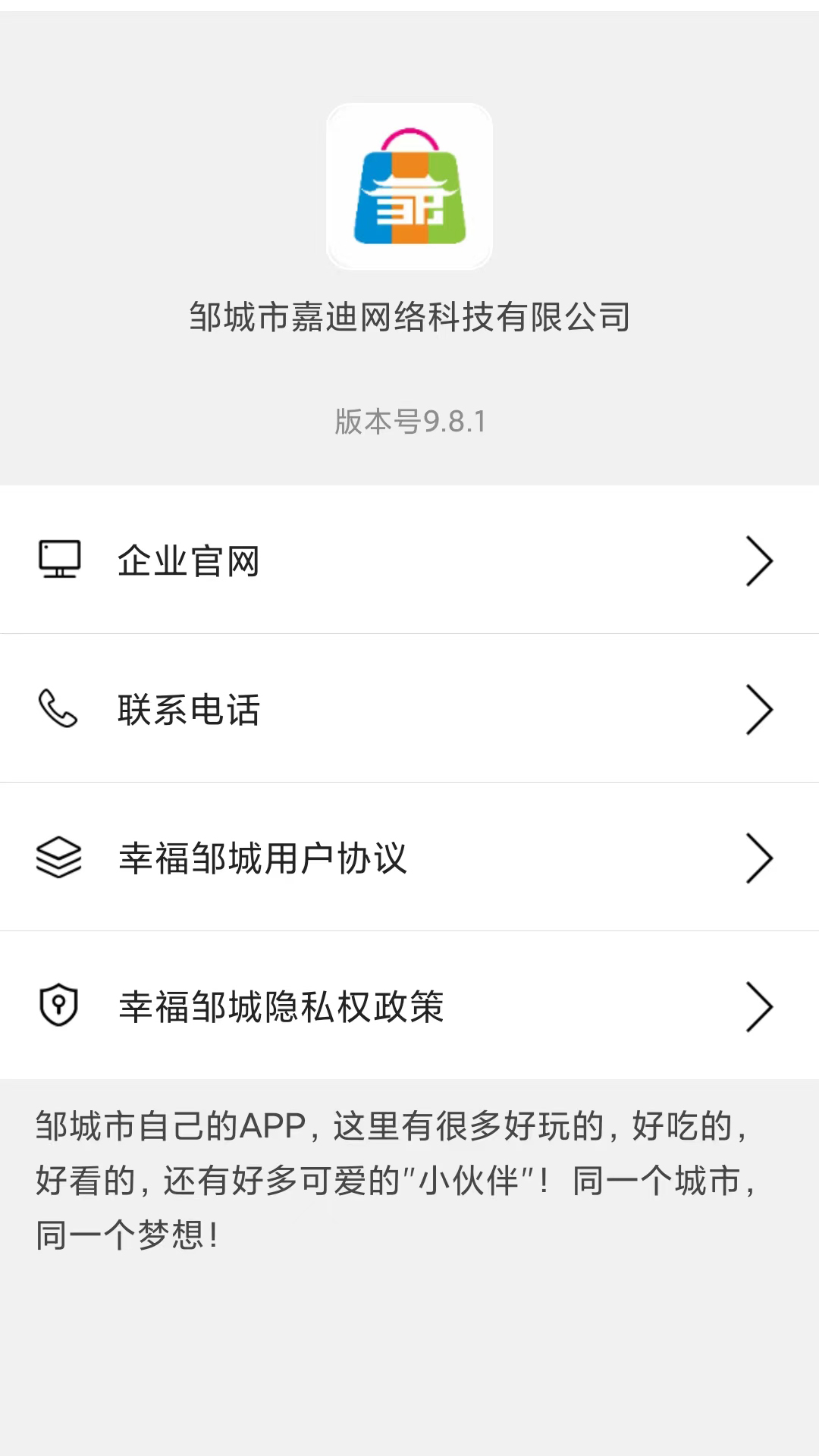
Task: Open the 幸福邹城用户协议 document
Action: coord(265,858)
